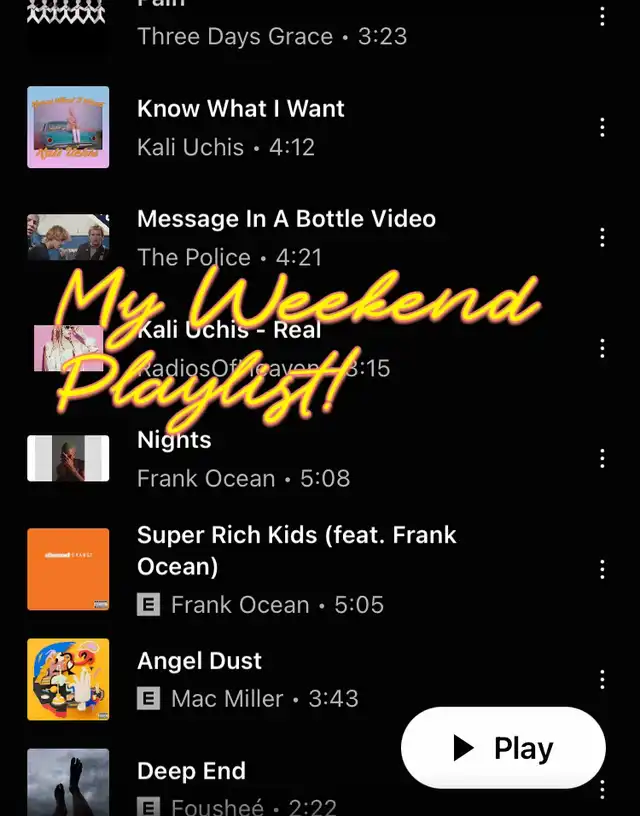
Task: Open options for Kali Uchis - Real
Action: click(602, 348)
